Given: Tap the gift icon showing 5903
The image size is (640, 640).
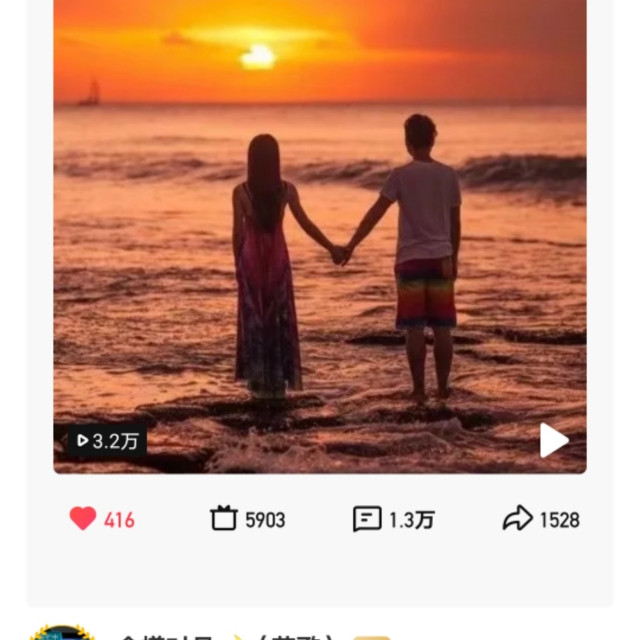Looking at the screenshot, I should click(224, 518).
